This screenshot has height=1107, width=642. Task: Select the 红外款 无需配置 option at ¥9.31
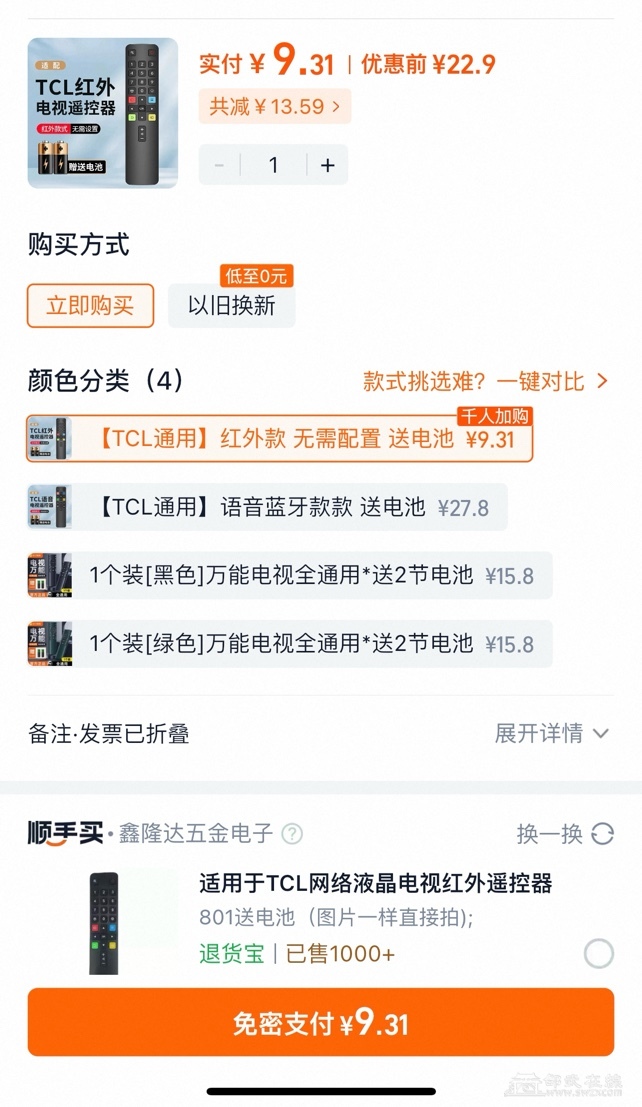(x=280, y=439)
